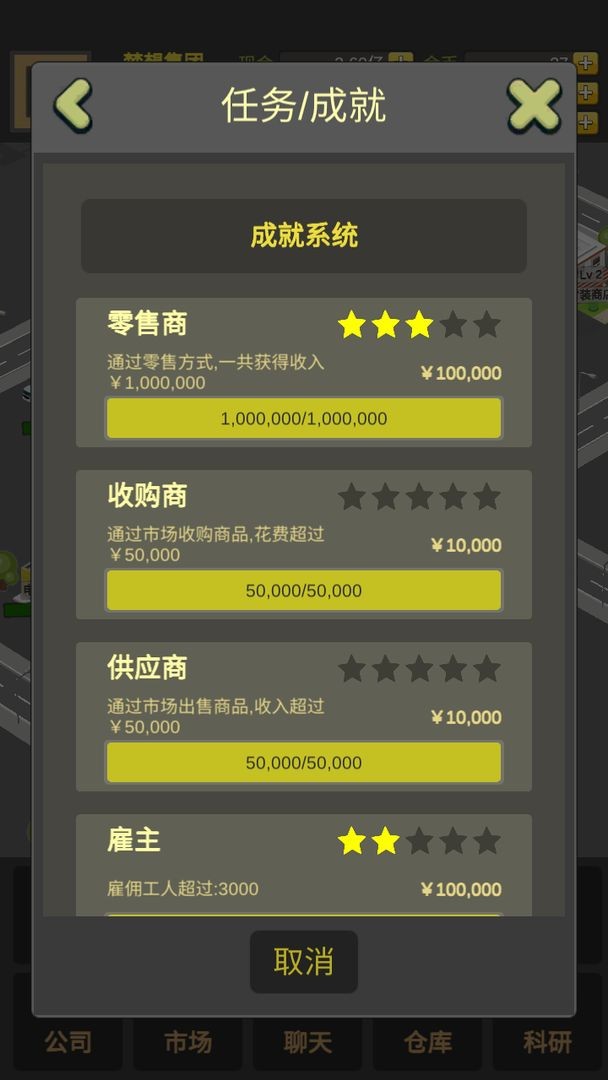608x1080 pixels.
Task: Tap the 取消 button
Action: [x=304, y=962]
